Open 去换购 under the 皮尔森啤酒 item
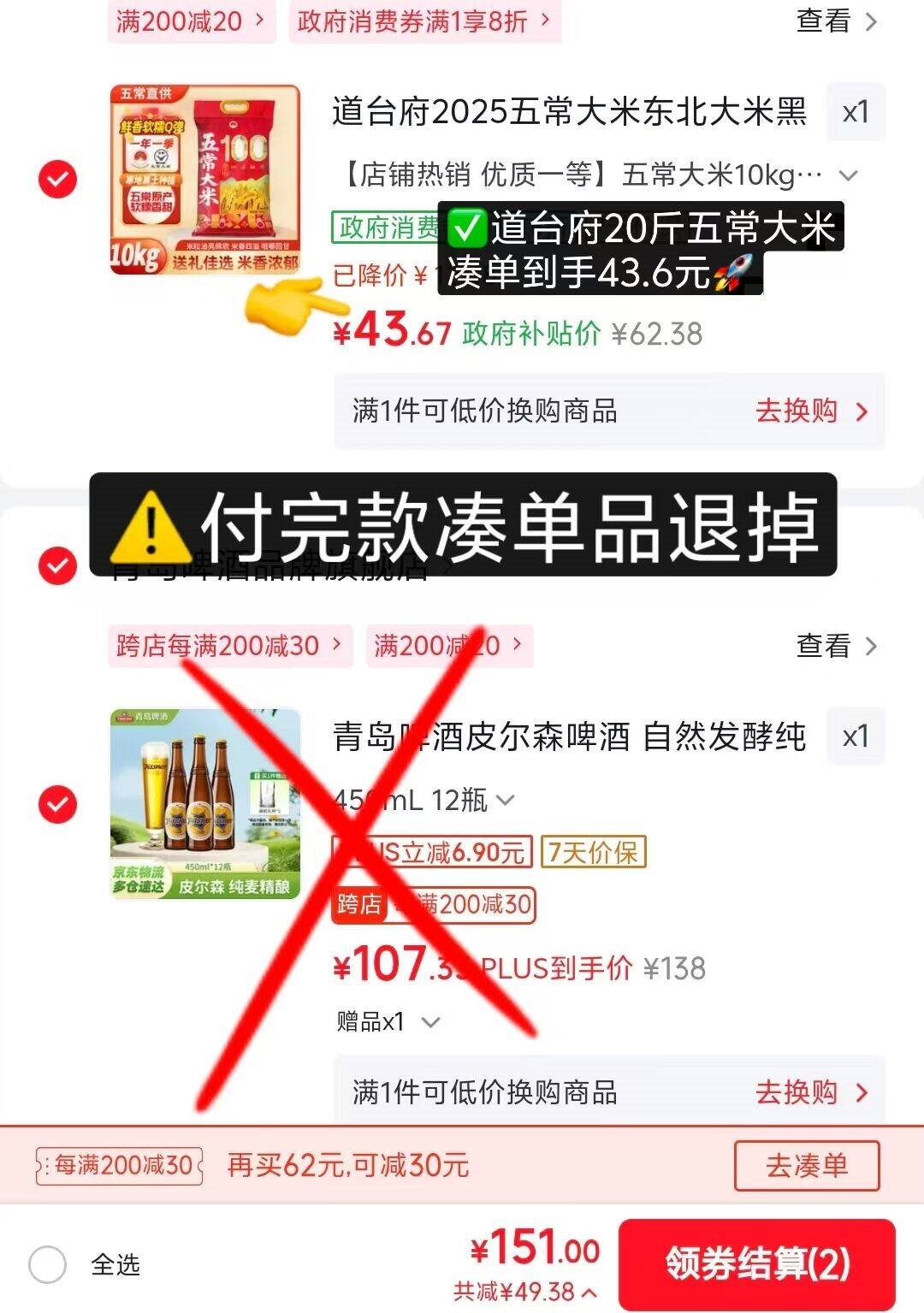 pyautogui.click(x=811, y=1092)
